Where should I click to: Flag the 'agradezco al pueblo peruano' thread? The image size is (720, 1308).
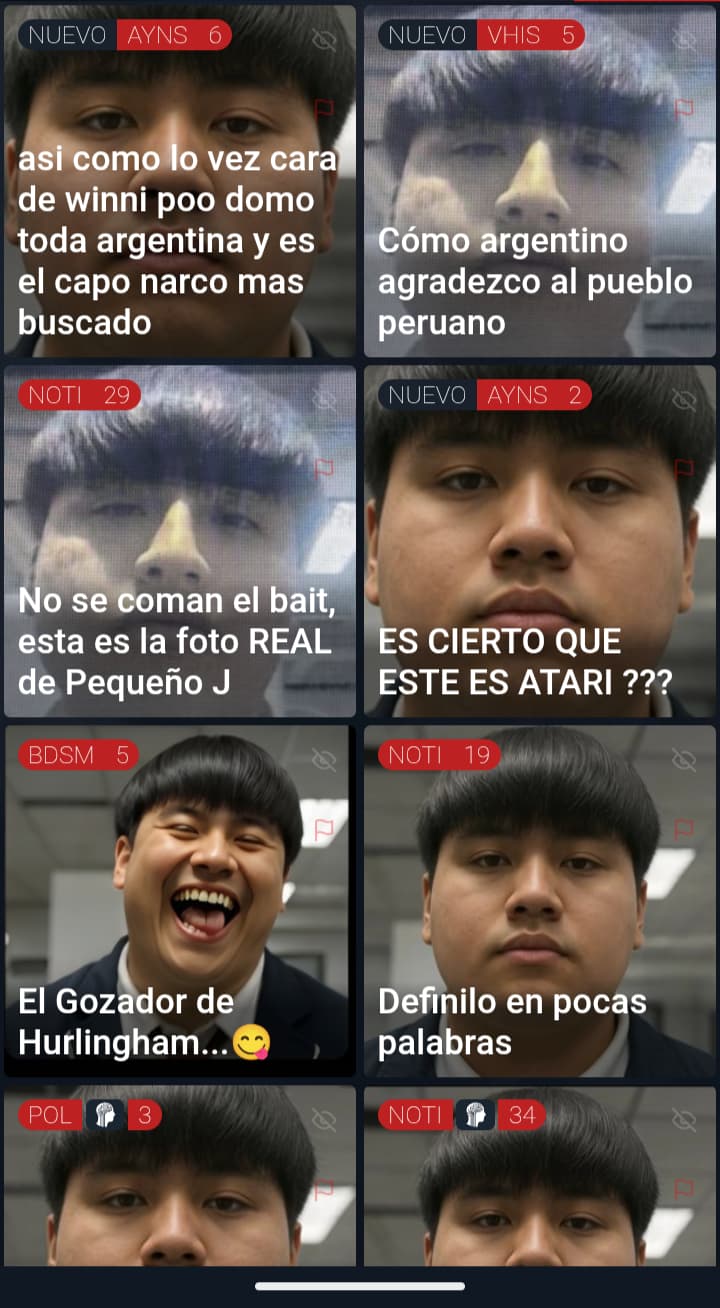[x=684, y=108]
